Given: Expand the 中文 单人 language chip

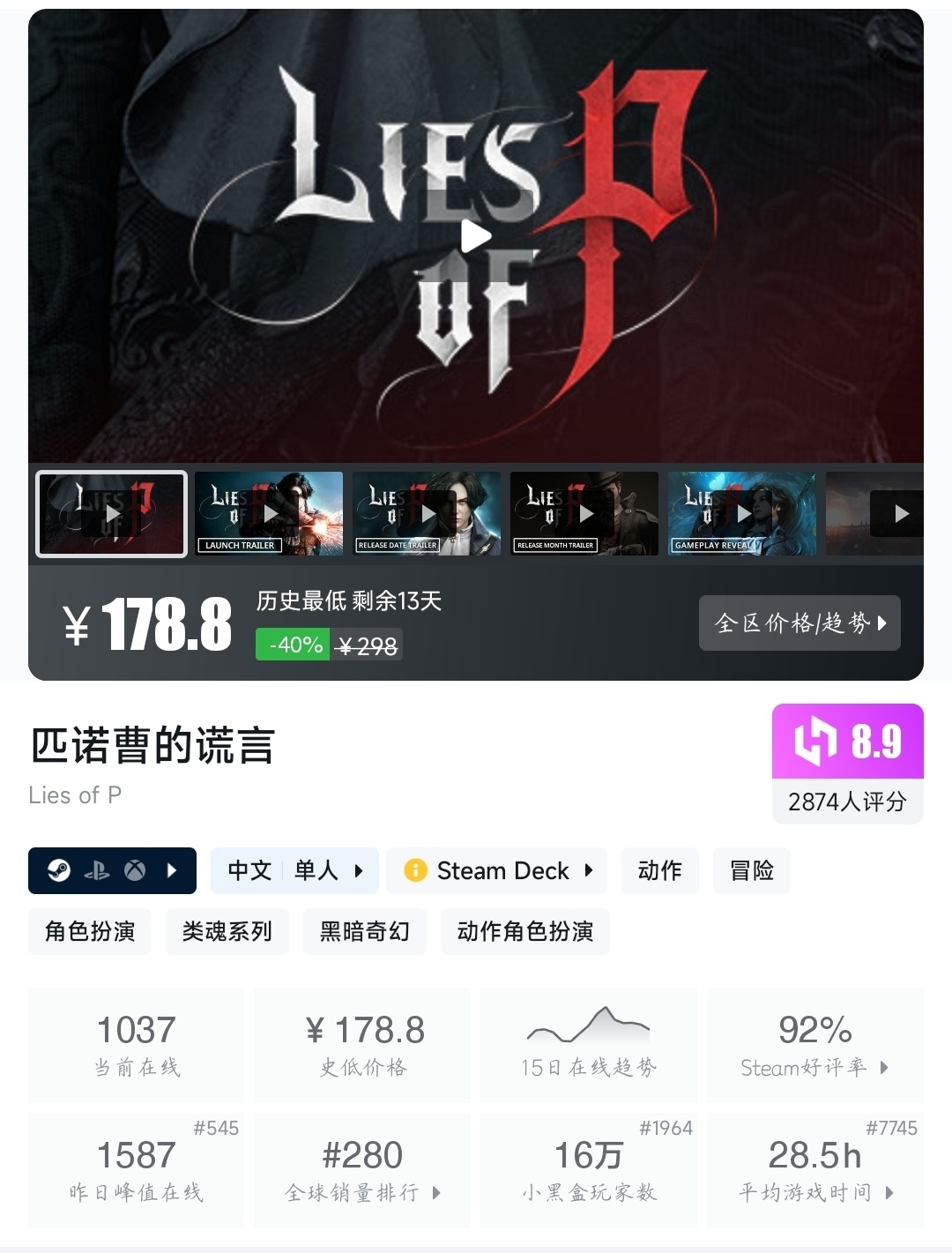Looking at the screenshot, I should pos(294,871).
